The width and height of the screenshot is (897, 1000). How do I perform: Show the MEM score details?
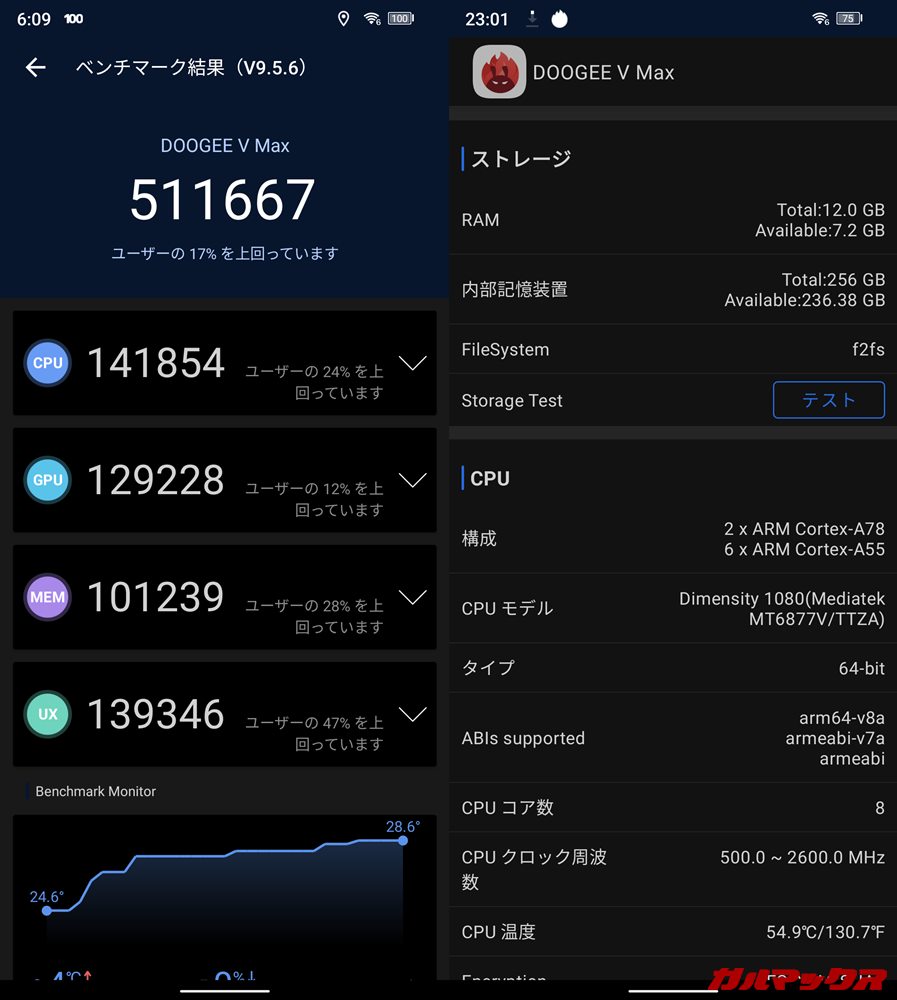(x=412, y=598)
